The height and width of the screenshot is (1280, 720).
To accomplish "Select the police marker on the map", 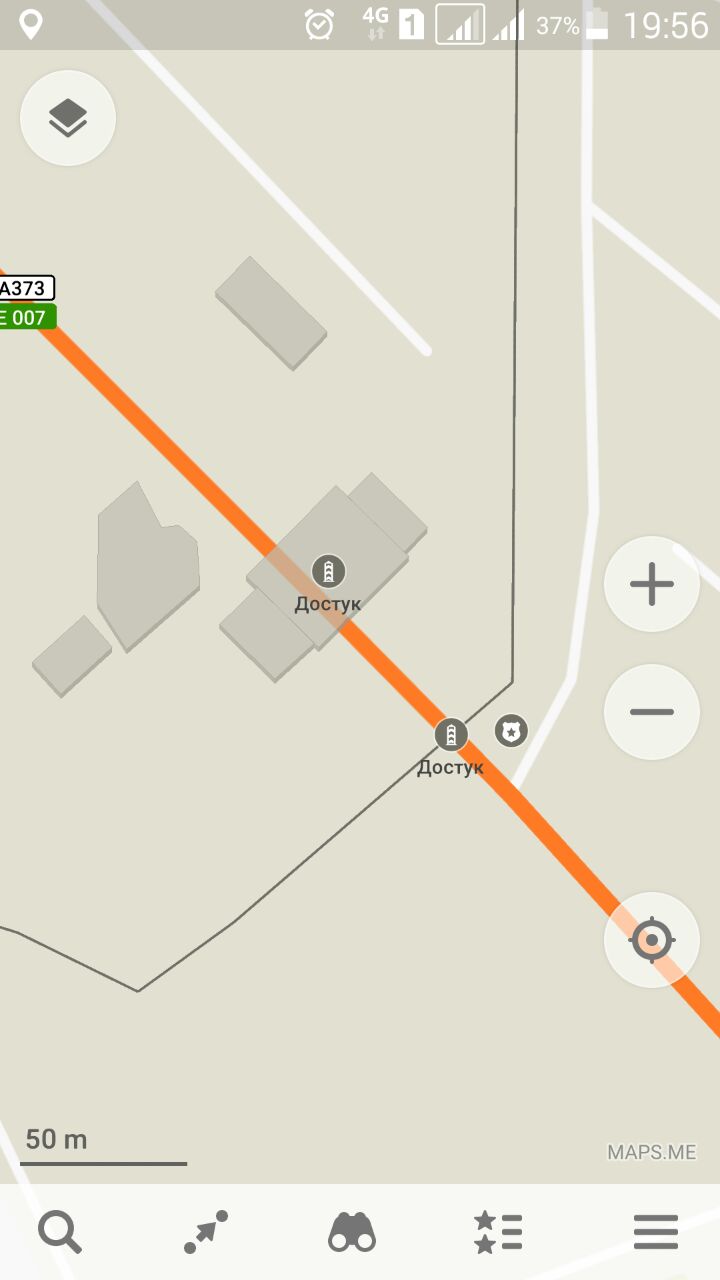I will (x=512, y=731).
